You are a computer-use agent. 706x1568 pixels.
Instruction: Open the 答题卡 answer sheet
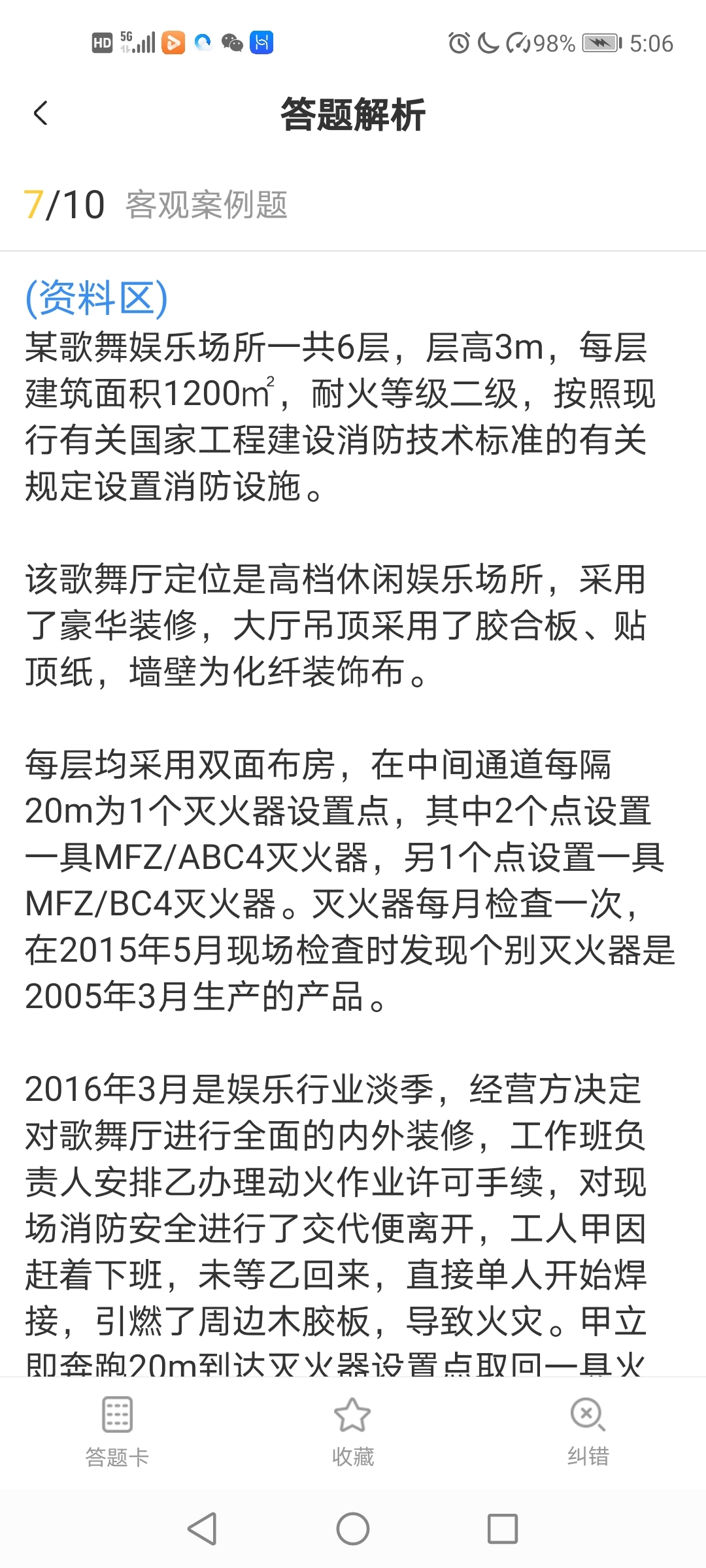pyautogui.click(x=117, y=1432)
